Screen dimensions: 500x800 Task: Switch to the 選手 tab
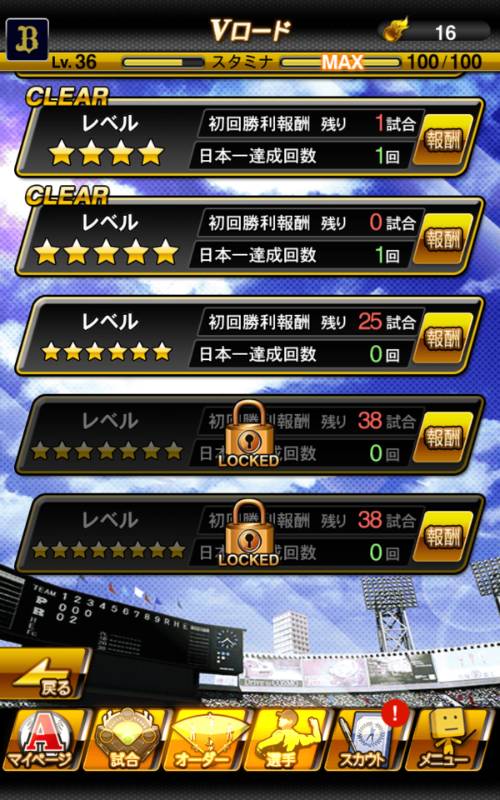pyautogui.click(x=285, y=740)
